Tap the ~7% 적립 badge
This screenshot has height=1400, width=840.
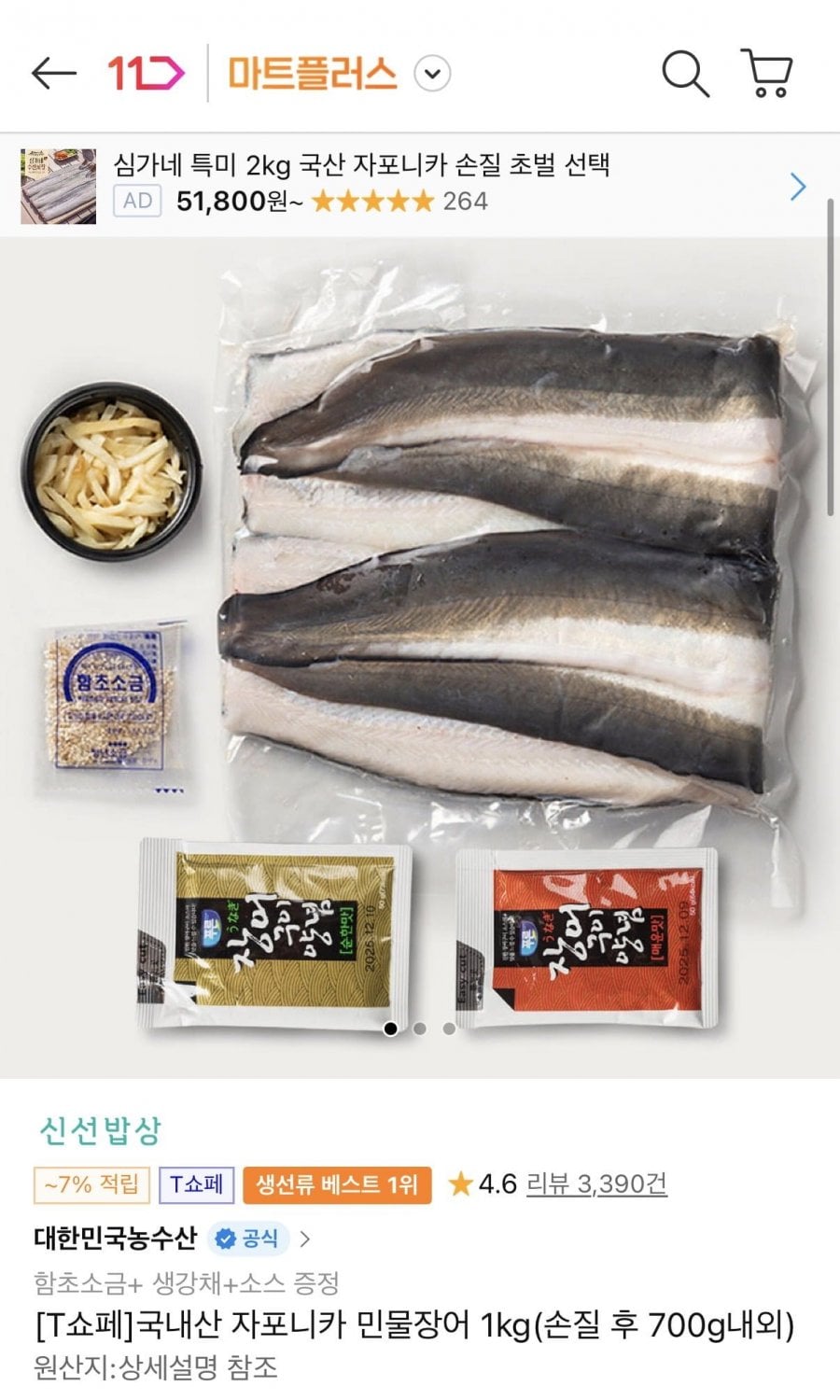pyautogui.click(x=91, y=1184)
